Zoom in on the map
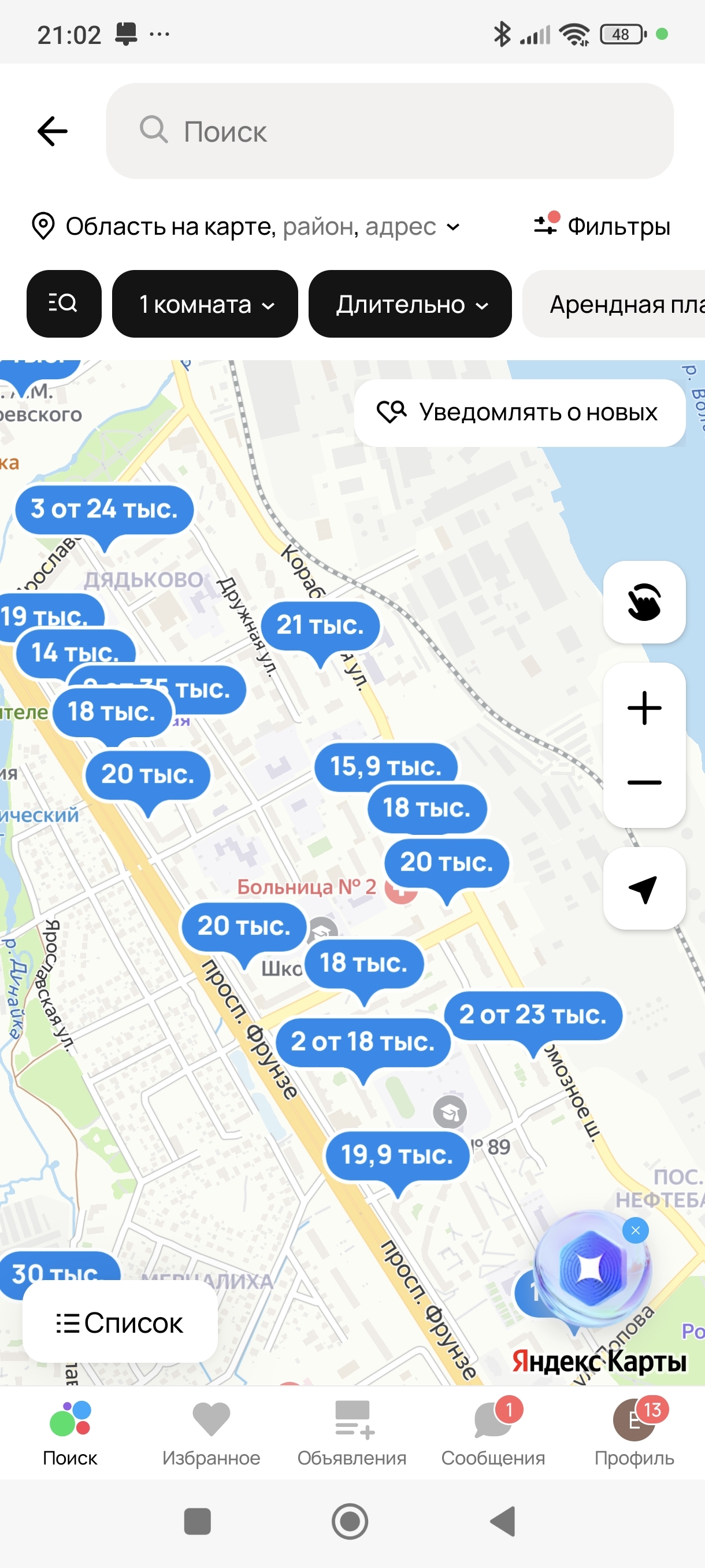Image resolution: width=705 pixels, height=1568 pixels. (x=644, y=708)
